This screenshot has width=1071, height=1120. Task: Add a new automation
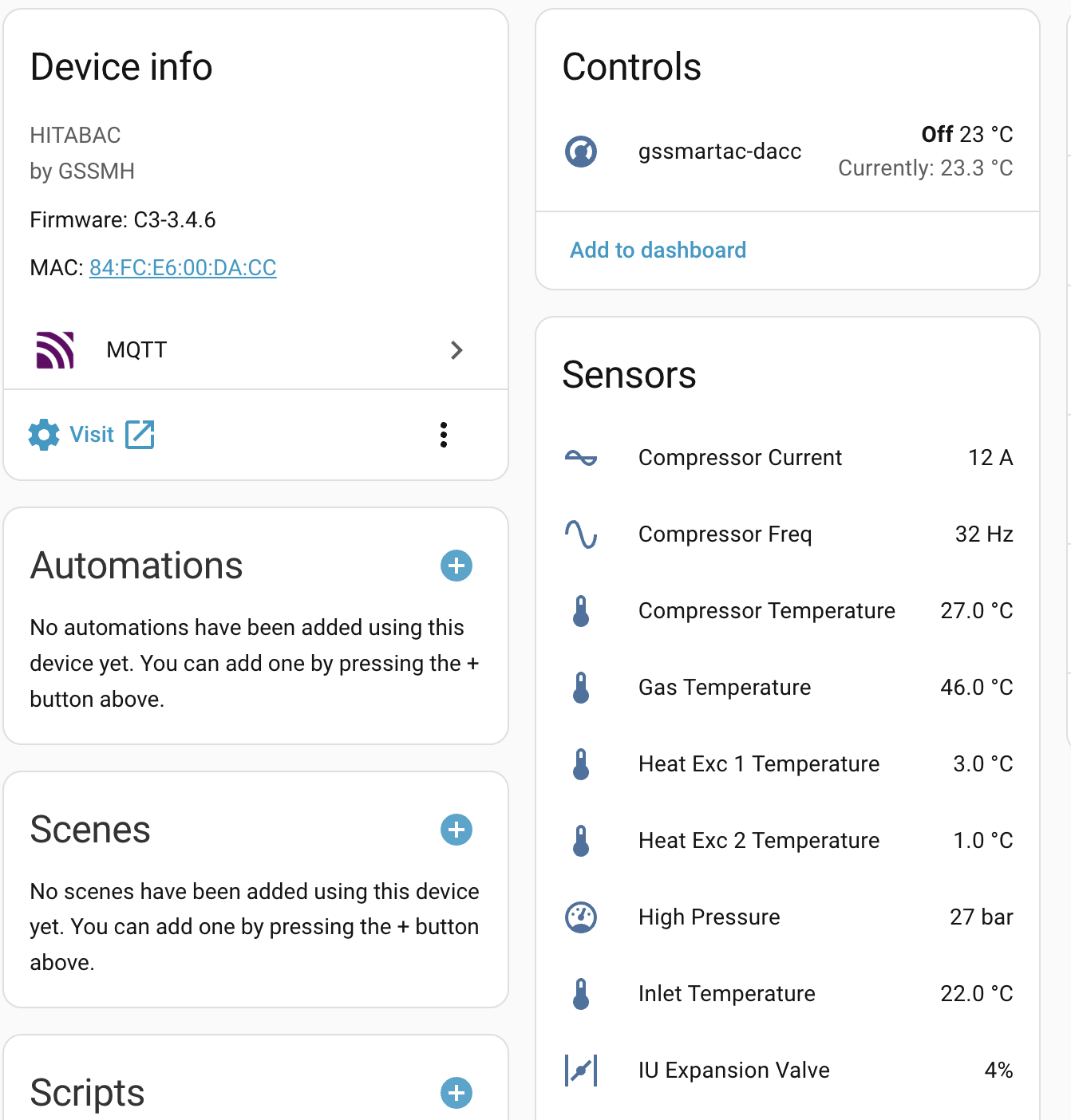456,566
